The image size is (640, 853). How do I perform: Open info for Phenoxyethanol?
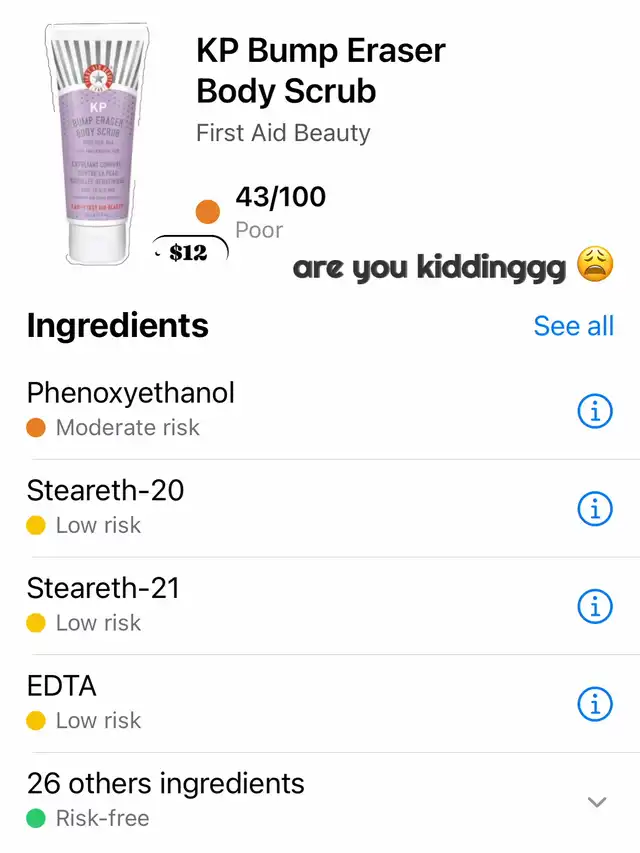[595, 411]
